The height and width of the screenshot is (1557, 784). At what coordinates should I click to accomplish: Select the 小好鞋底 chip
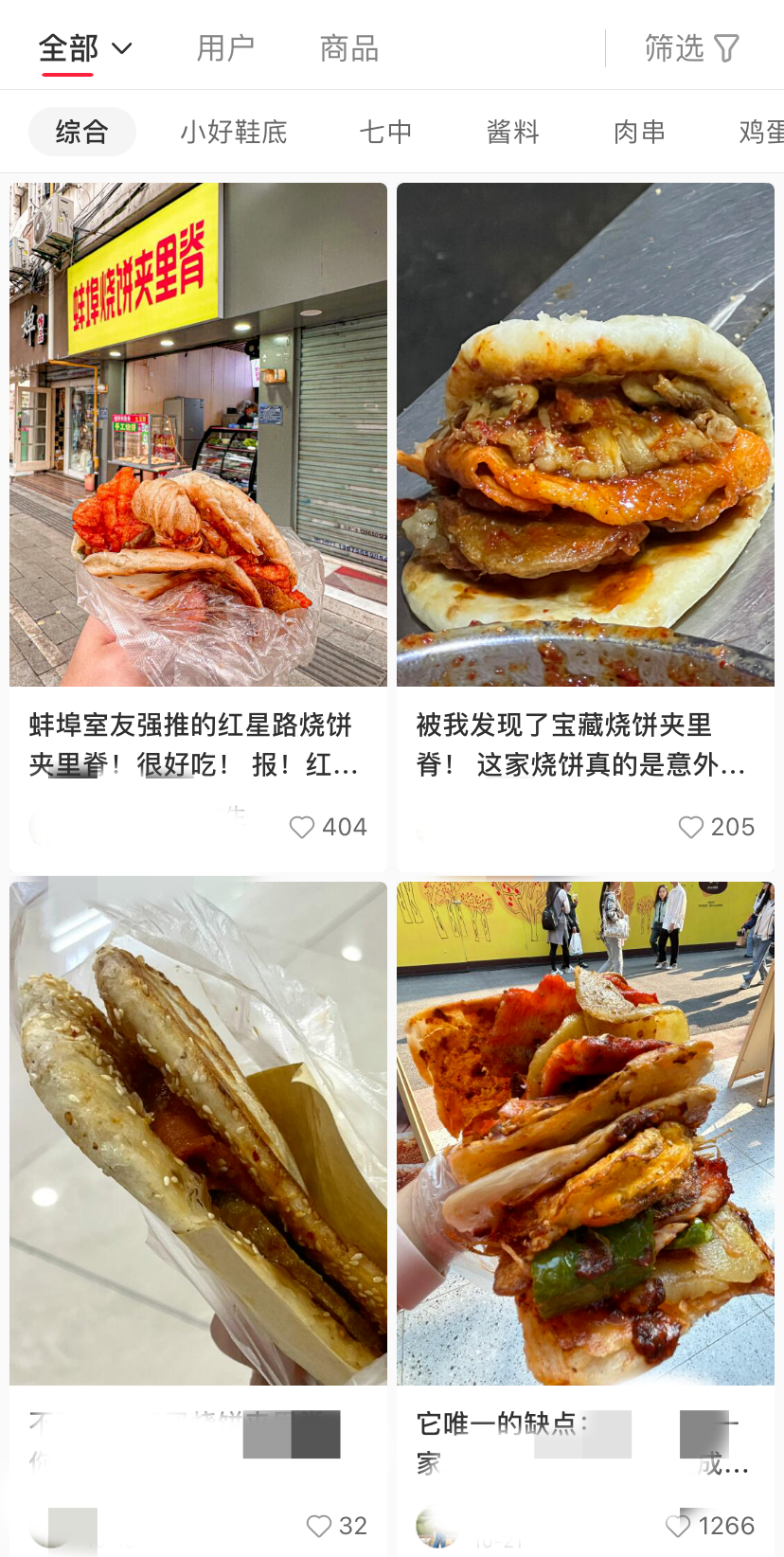click(x=234, y=132)
